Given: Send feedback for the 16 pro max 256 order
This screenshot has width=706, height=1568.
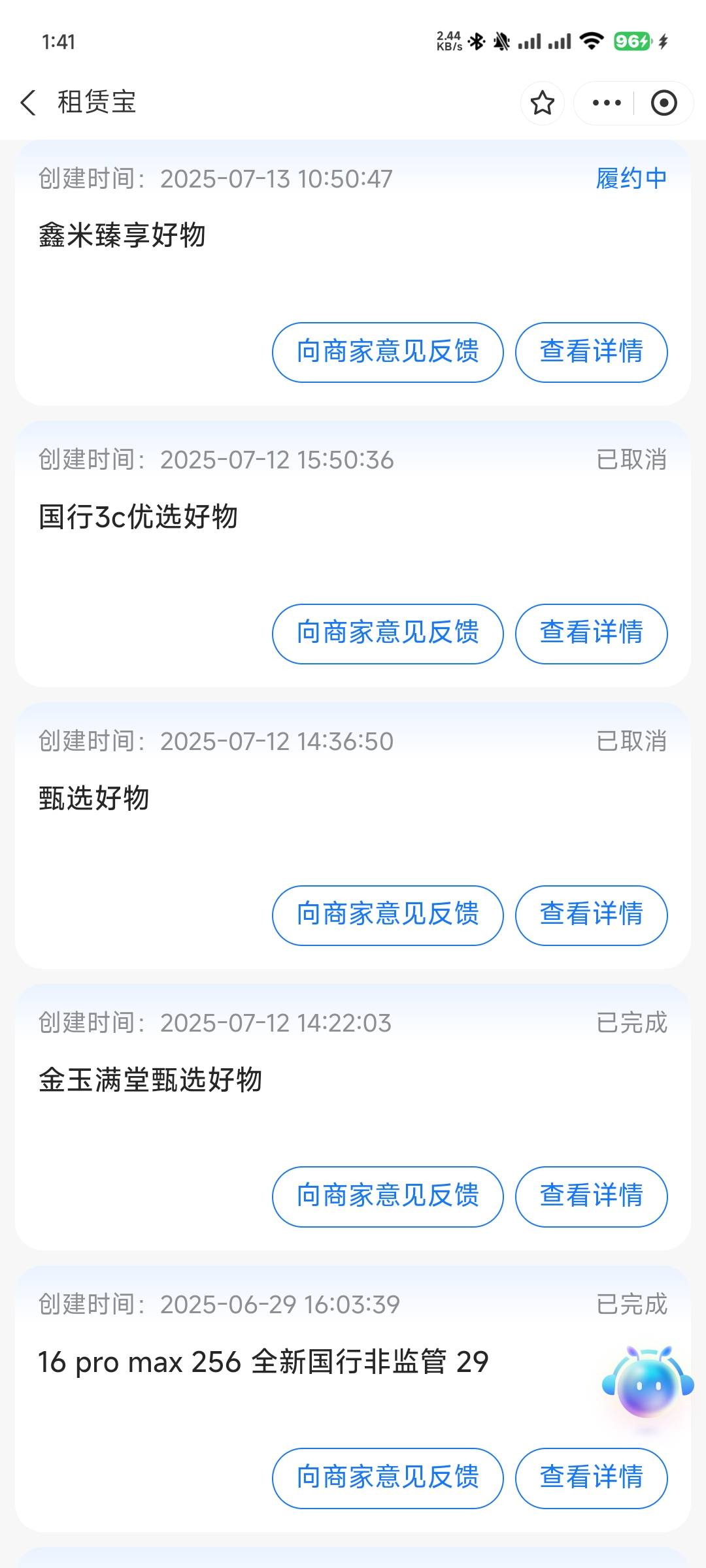Looking at the screenshot, I should click(x=388, y=1478).
